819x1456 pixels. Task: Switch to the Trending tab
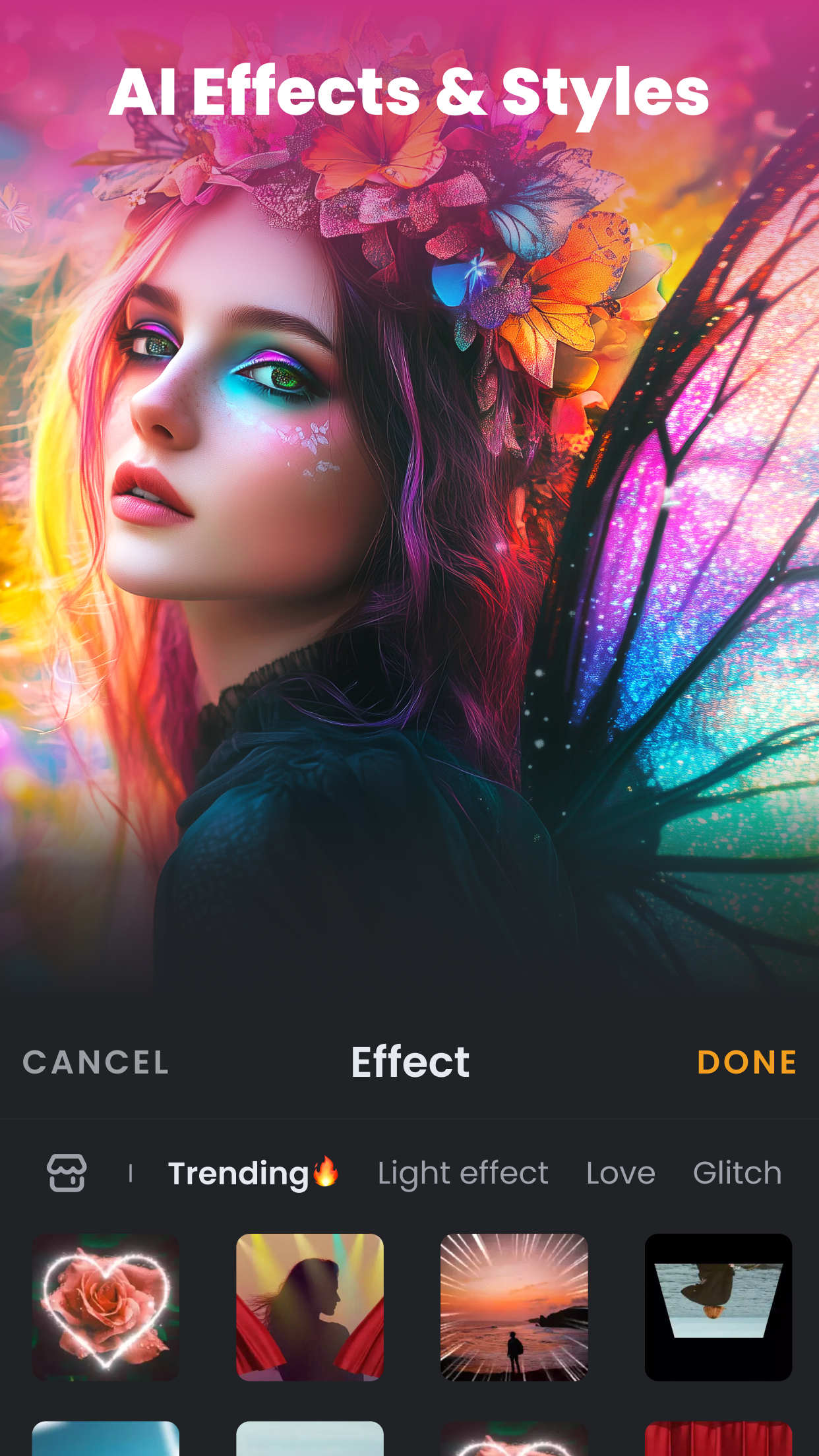[x=253, y=1173]
